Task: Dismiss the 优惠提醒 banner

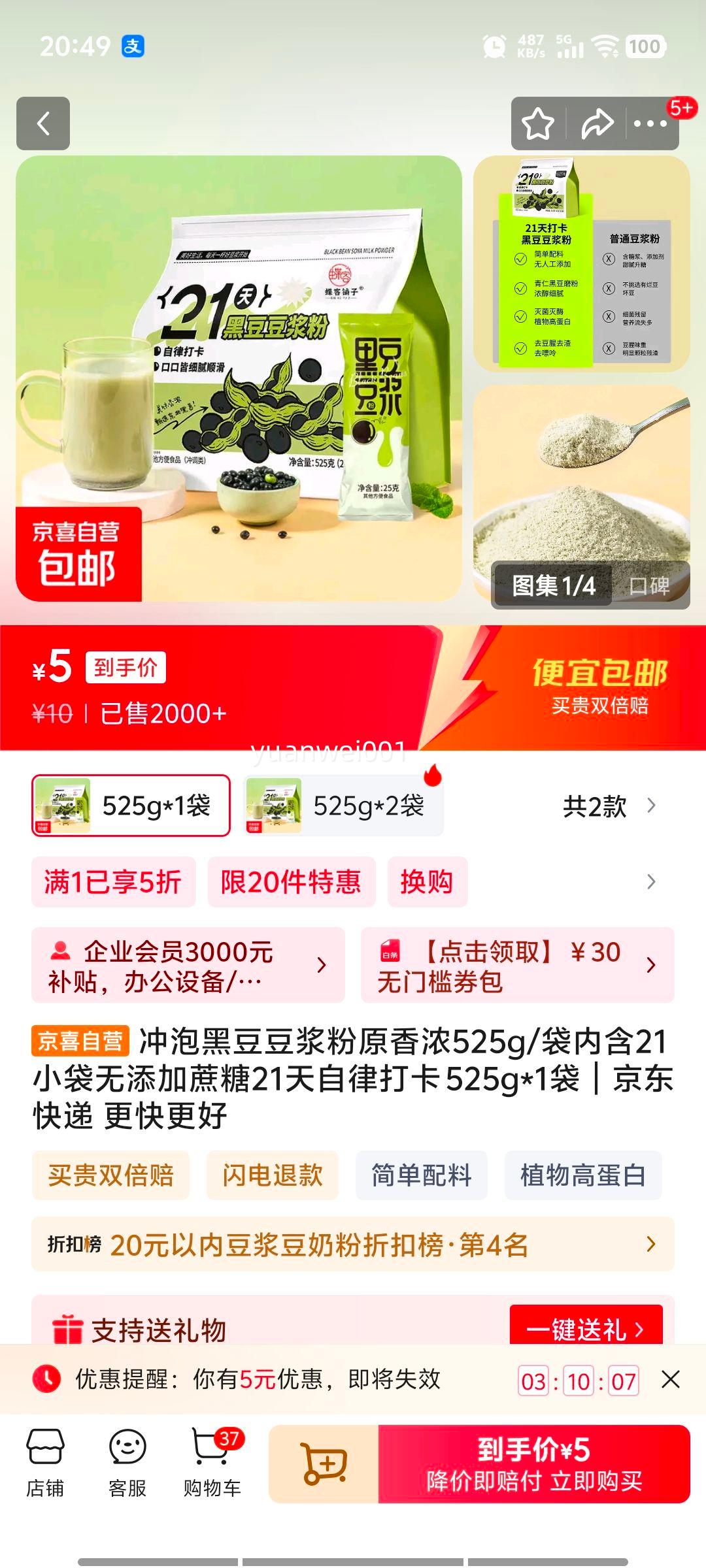Action: 671,1380
